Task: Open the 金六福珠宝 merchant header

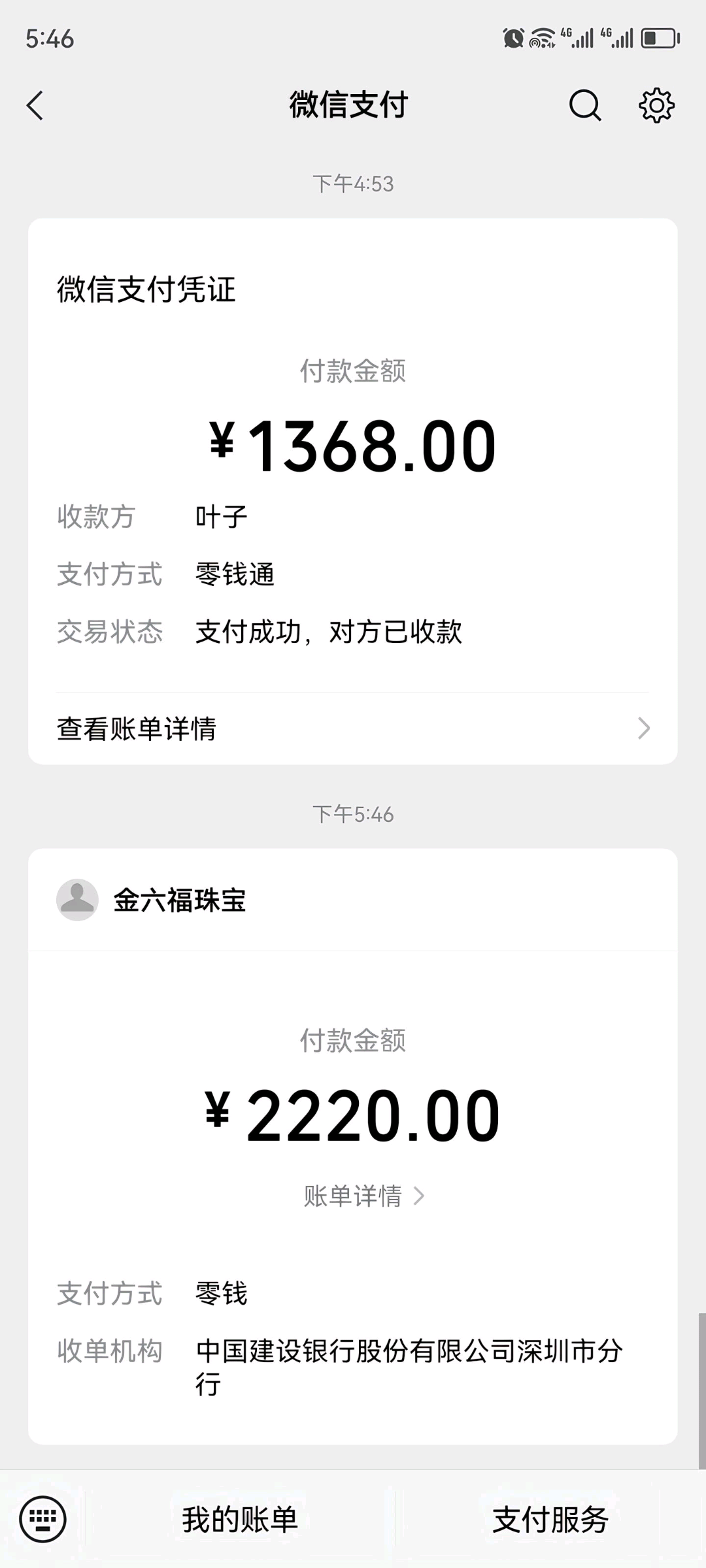Action: pos(180,900)
